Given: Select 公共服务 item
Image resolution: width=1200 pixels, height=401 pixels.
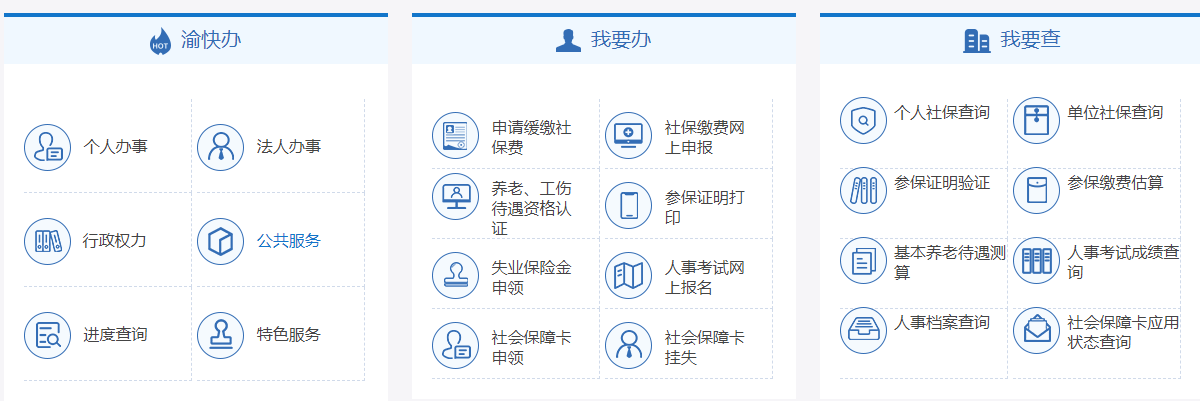Looking at the screenshot, I should [x=289, y=241].
